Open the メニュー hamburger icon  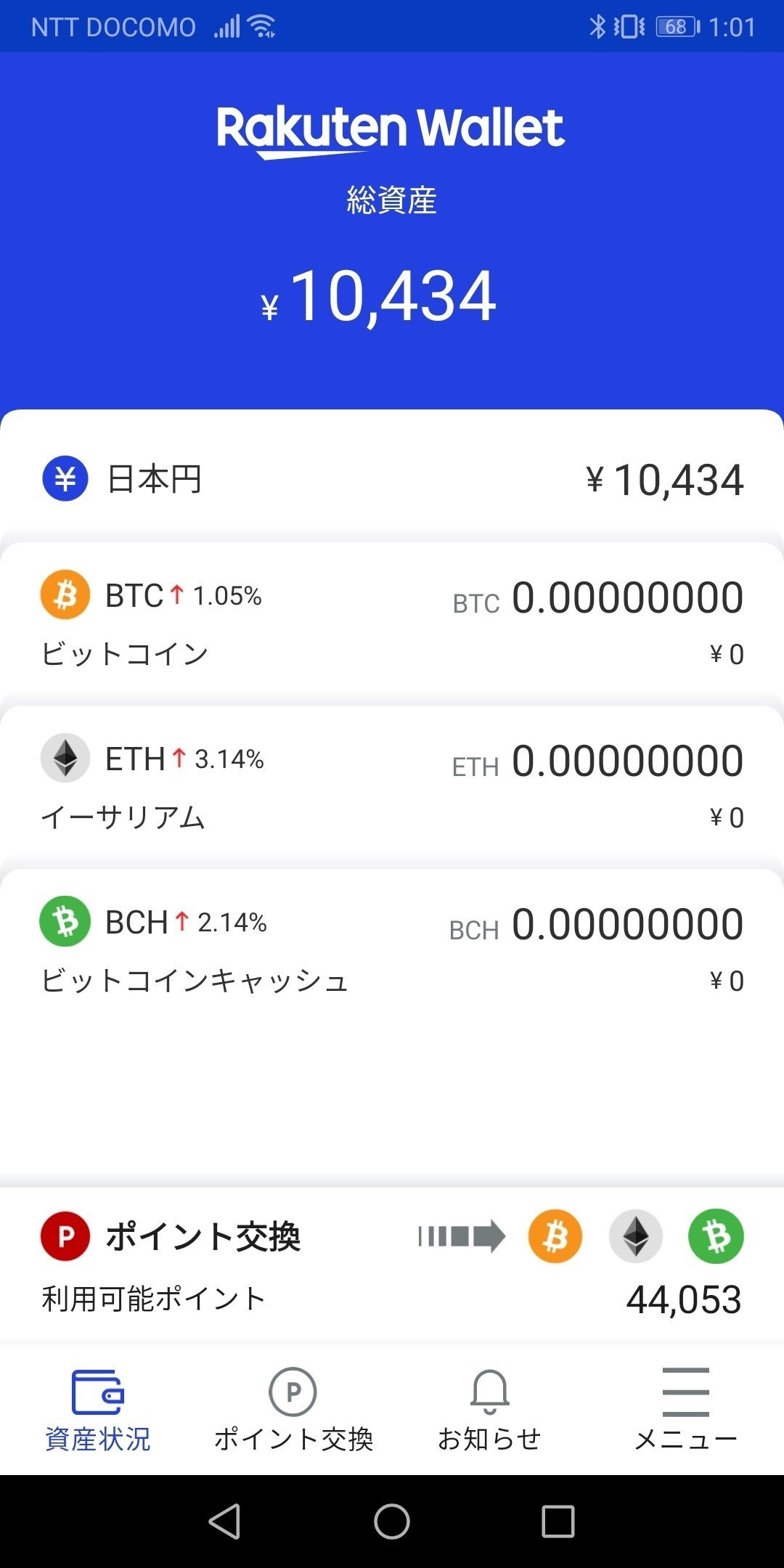point(687,1392)
